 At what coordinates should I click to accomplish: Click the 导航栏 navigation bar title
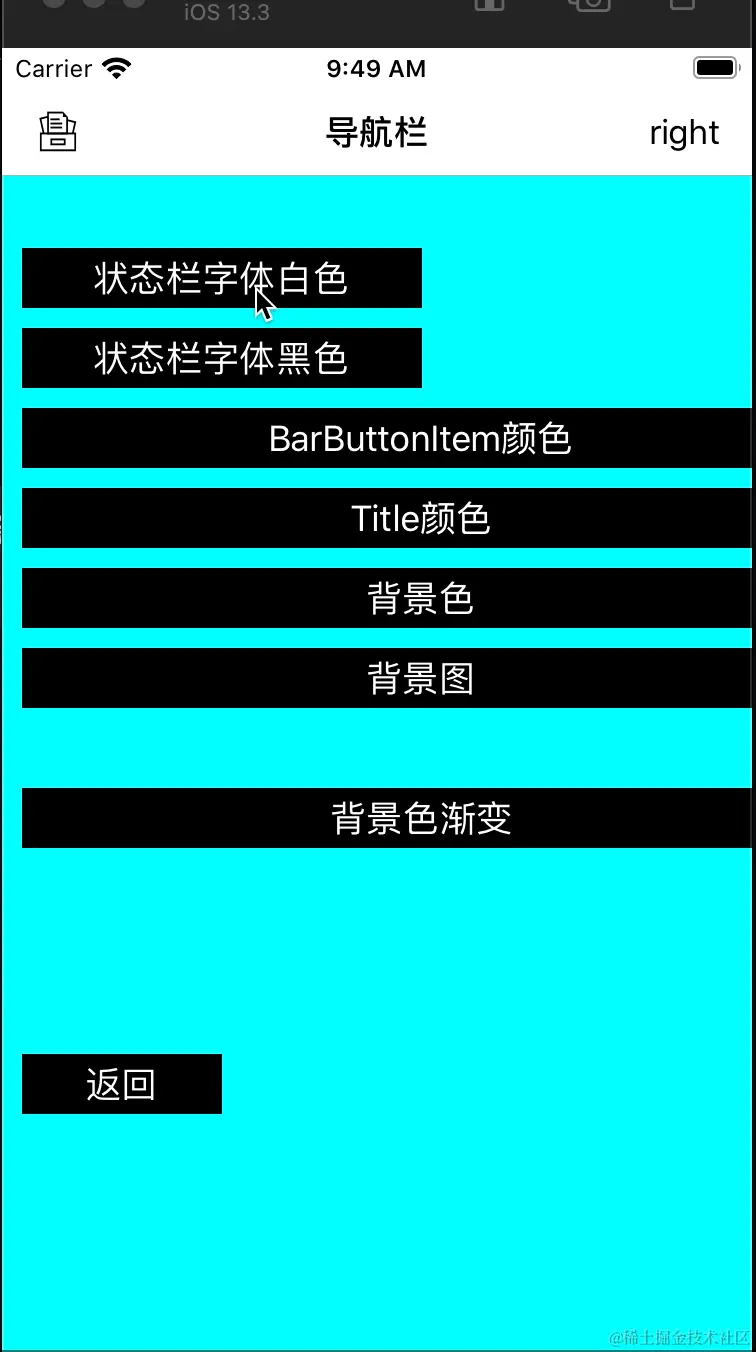[x=377, y=131]
